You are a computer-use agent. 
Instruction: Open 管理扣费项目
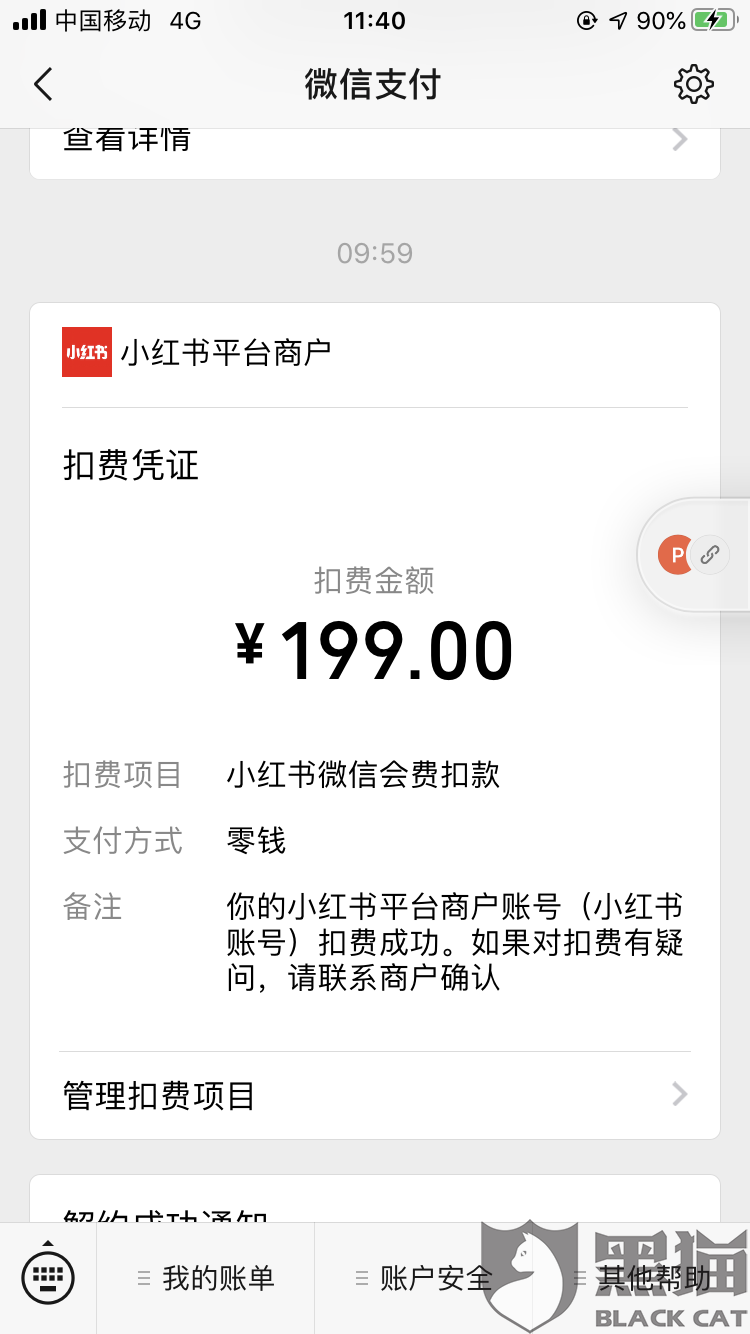pyautogui.click(x=375, y=1095)
